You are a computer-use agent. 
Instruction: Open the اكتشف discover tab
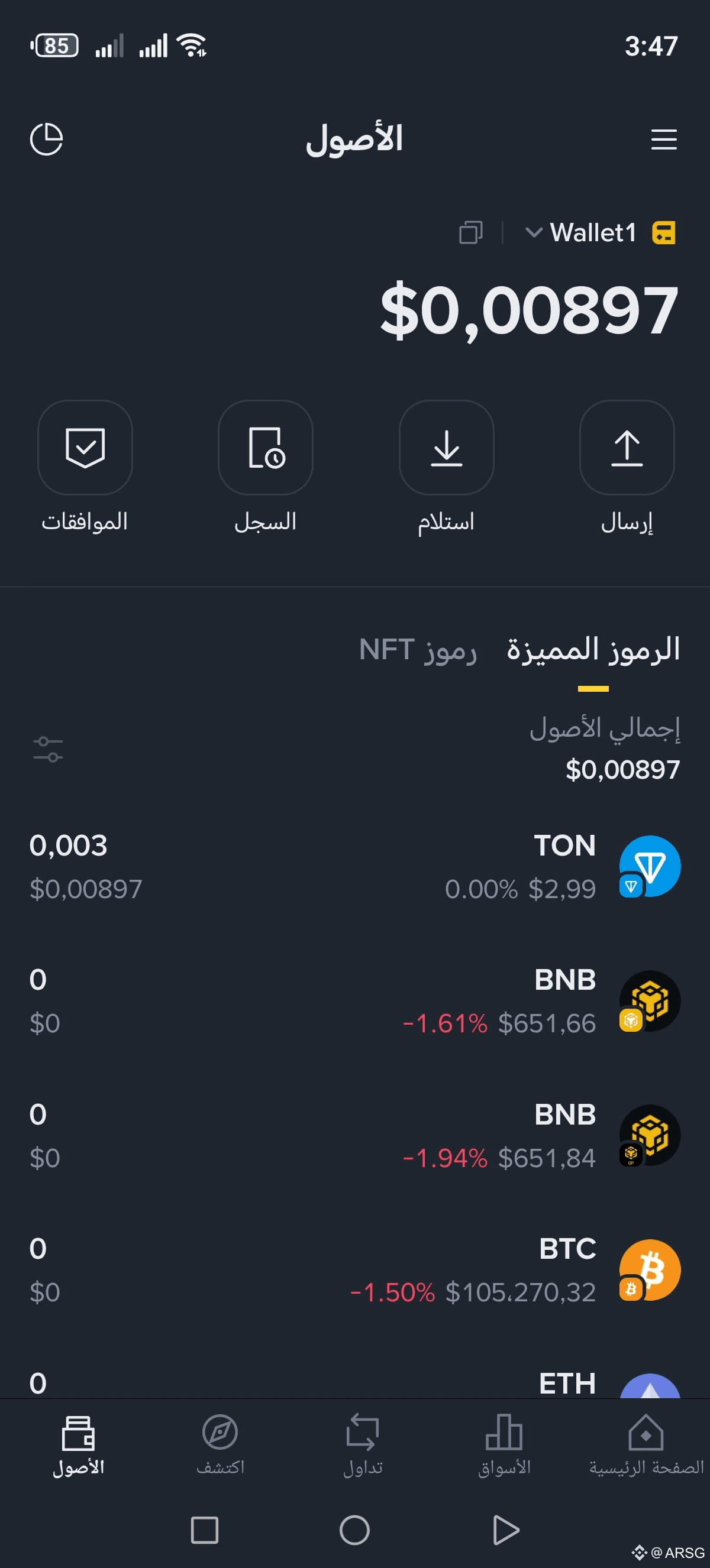click(x=220, y=1445)
